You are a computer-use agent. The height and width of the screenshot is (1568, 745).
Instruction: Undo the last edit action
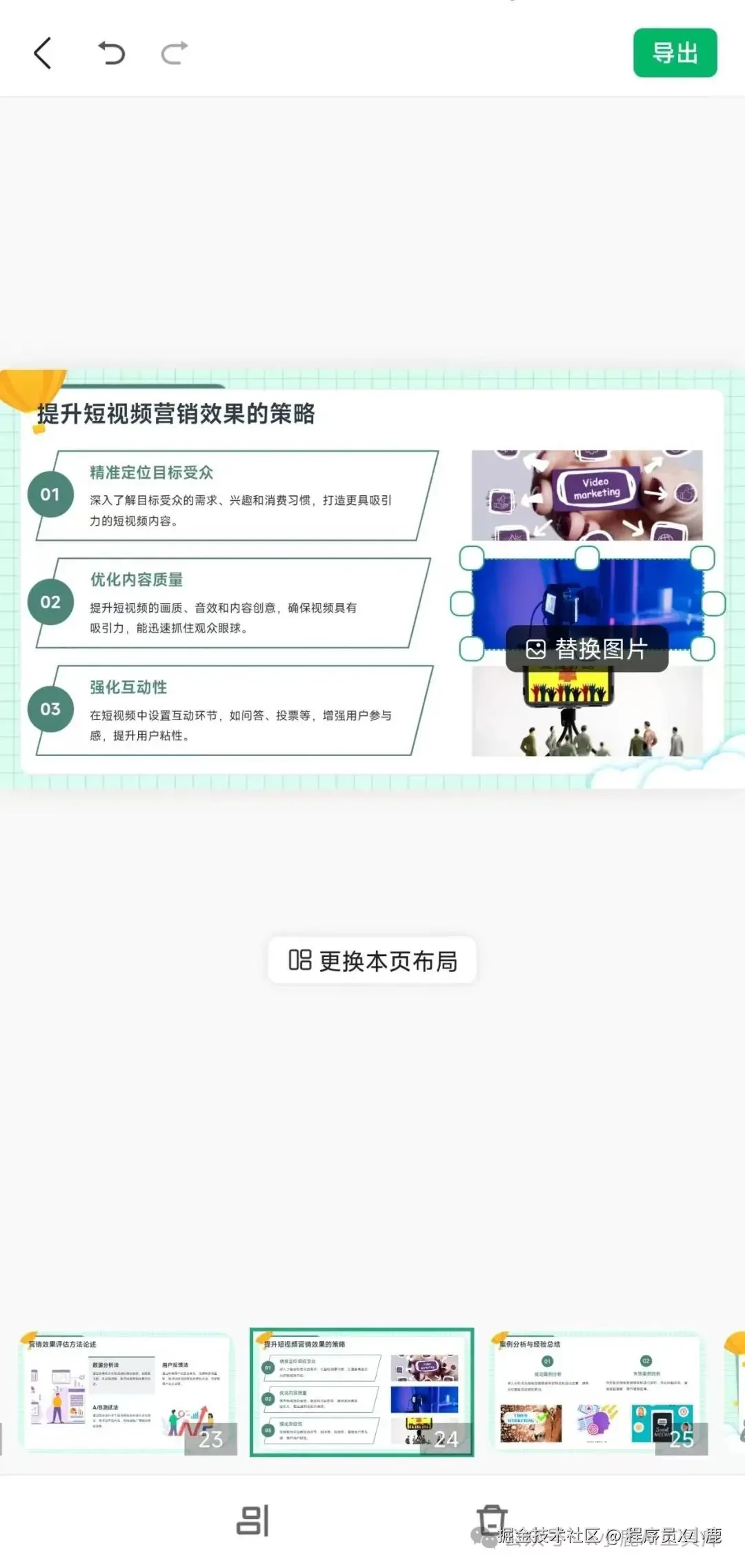point(110,52)
